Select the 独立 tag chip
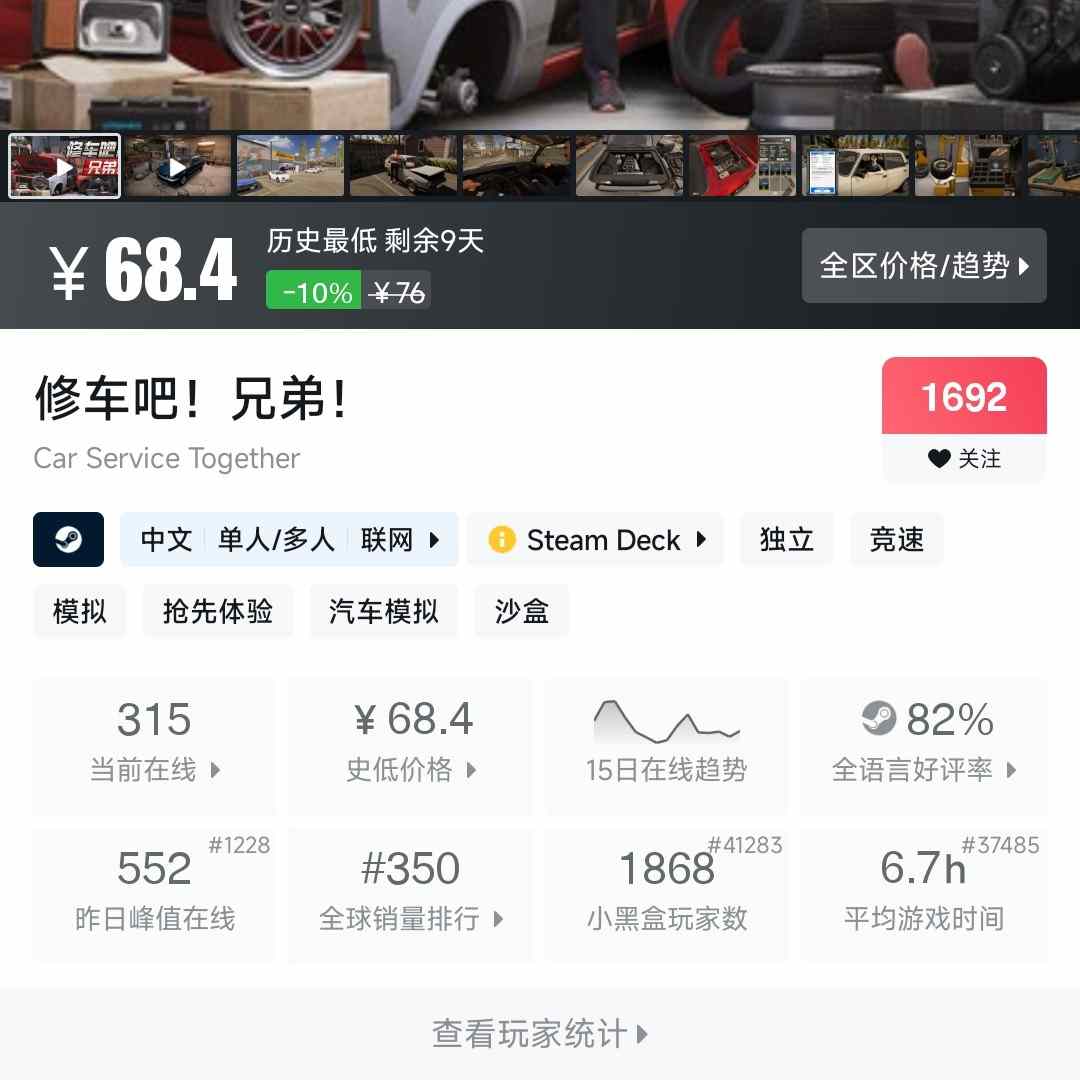Screen dimensions: 1080x1080 point(787,540)
